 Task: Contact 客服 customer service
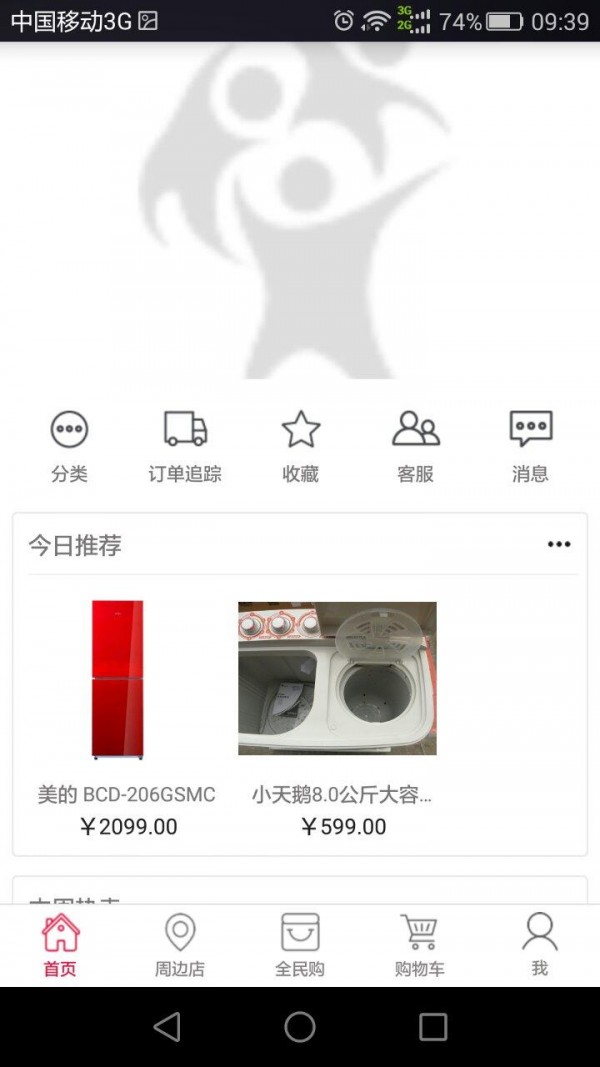415,445
